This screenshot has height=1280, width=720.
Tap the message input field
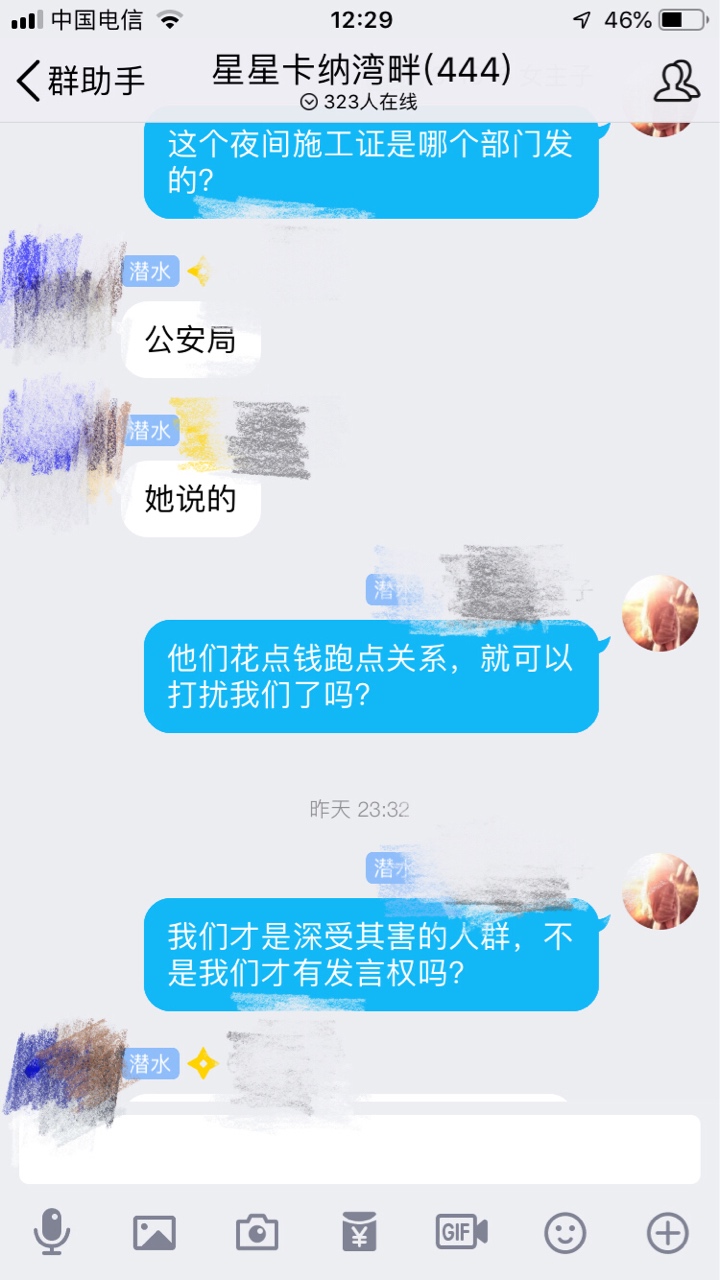click(360, 1150)
